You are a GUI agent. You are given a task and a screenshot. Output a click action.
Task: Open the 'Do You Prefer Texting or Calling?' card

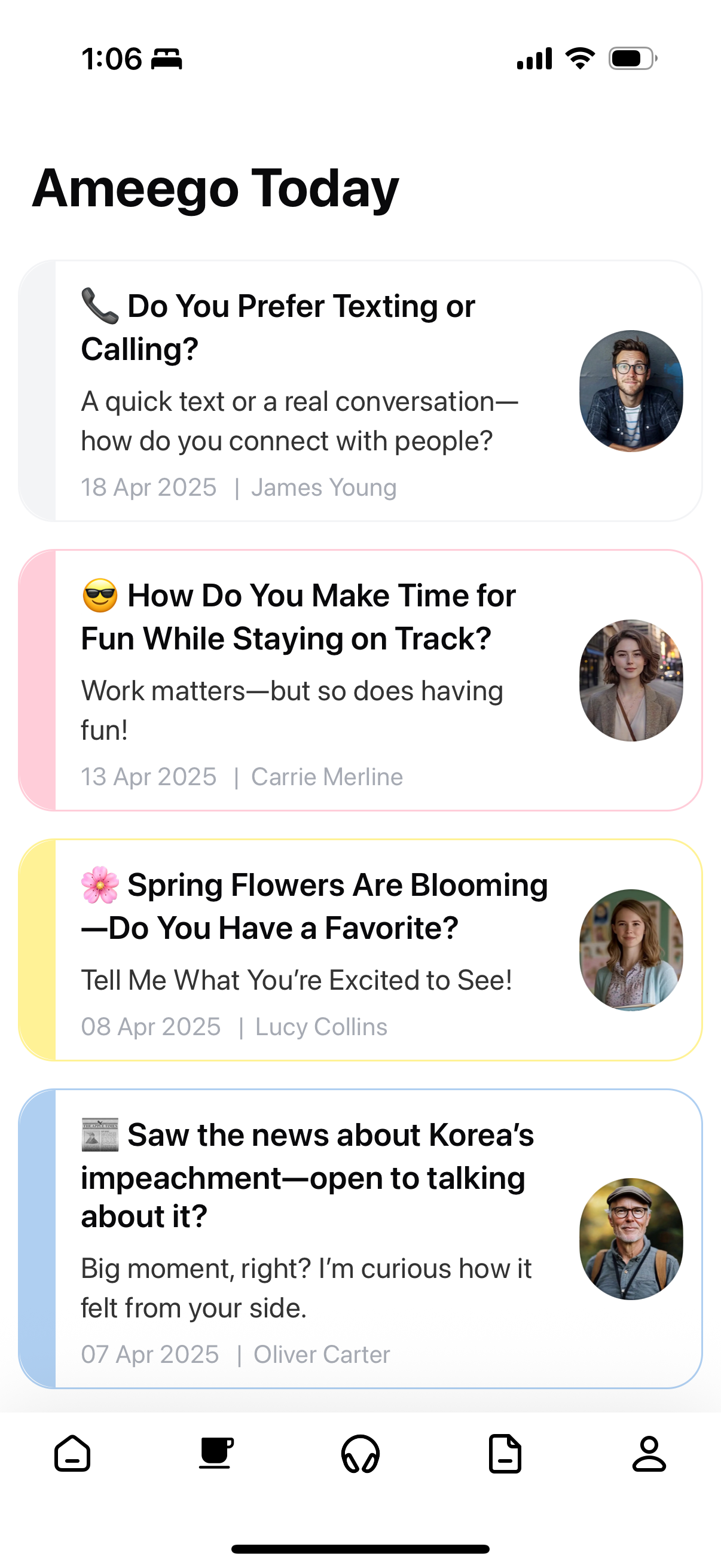coord(360,391)
